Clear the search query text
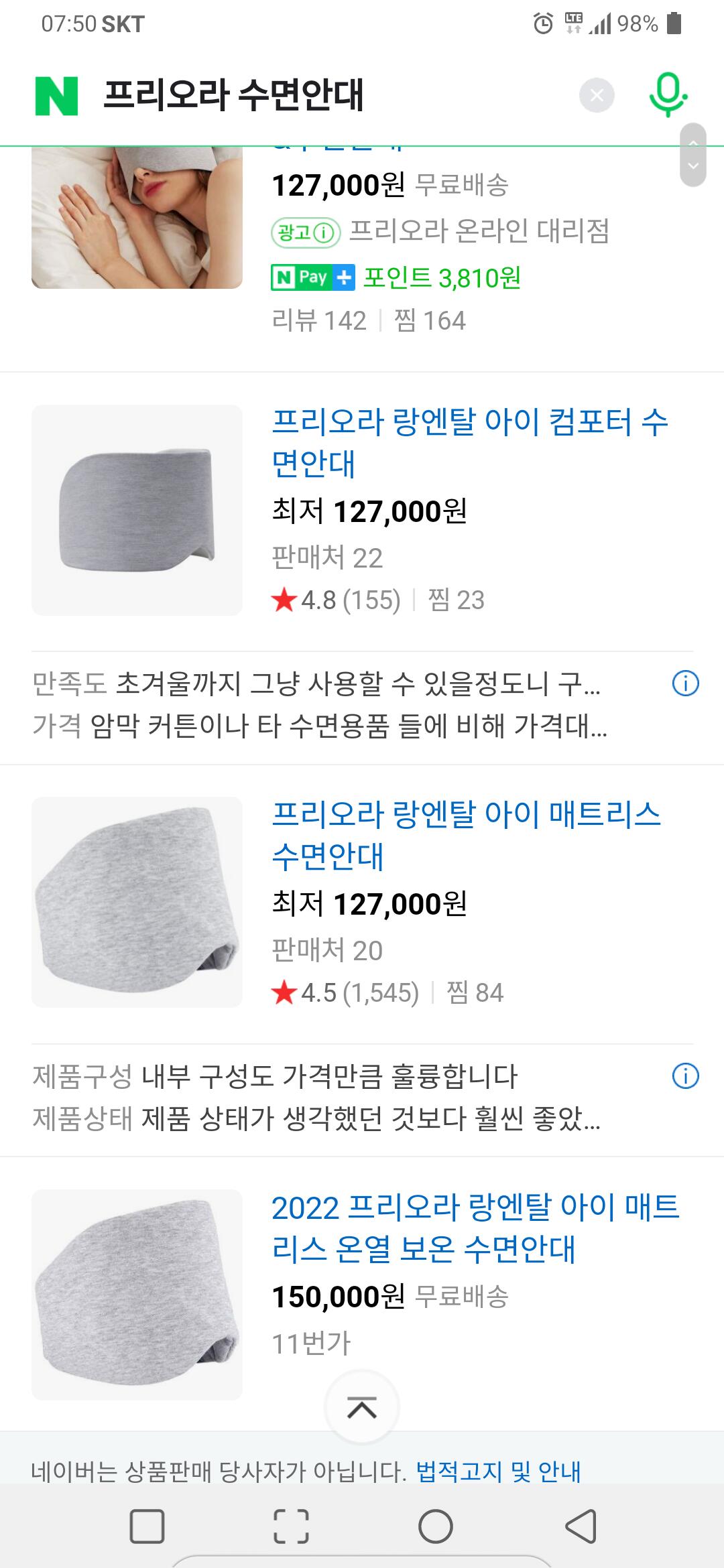The width and height of the screenshot is (724, 1568). 597,96
